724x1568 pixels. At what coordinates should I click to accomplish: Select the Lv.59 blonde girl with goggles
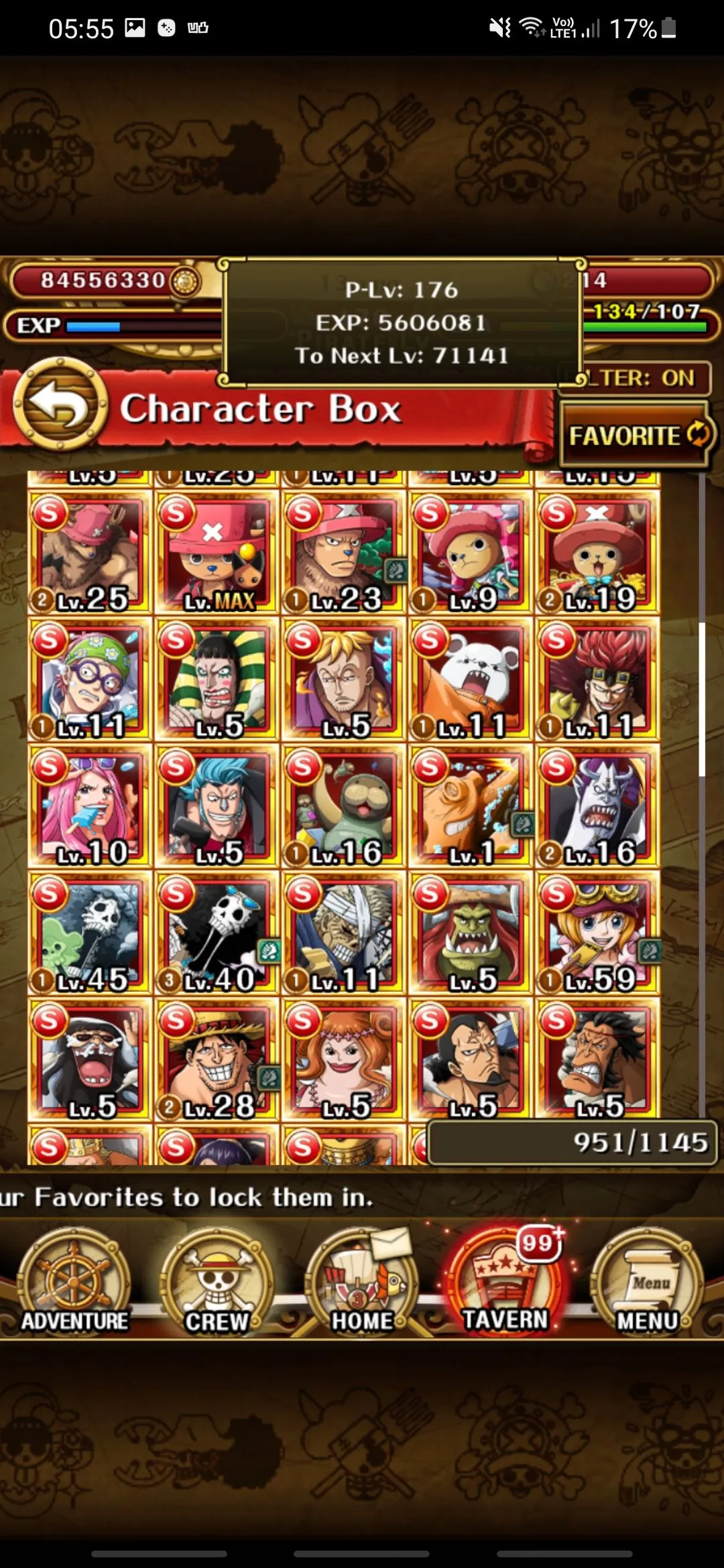[x=598, y=933]
